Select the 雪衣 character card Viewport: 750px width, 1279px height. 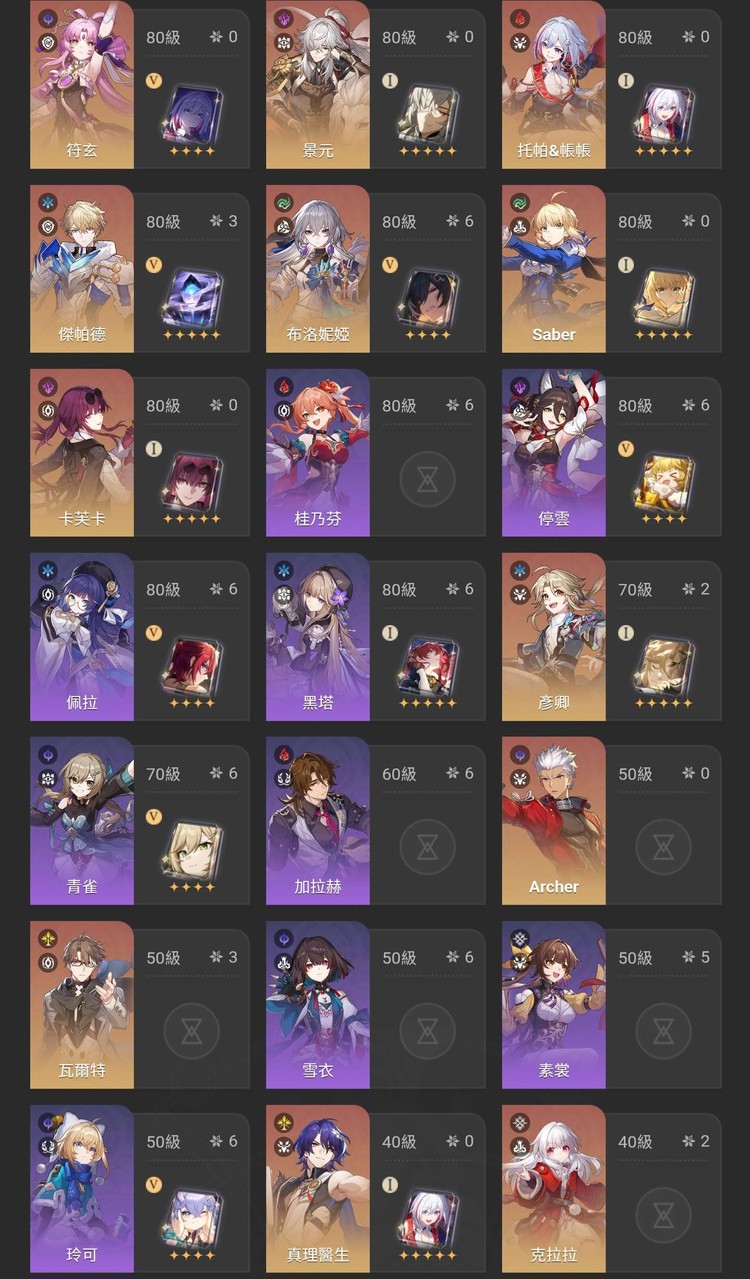[x=318, y=1004]
